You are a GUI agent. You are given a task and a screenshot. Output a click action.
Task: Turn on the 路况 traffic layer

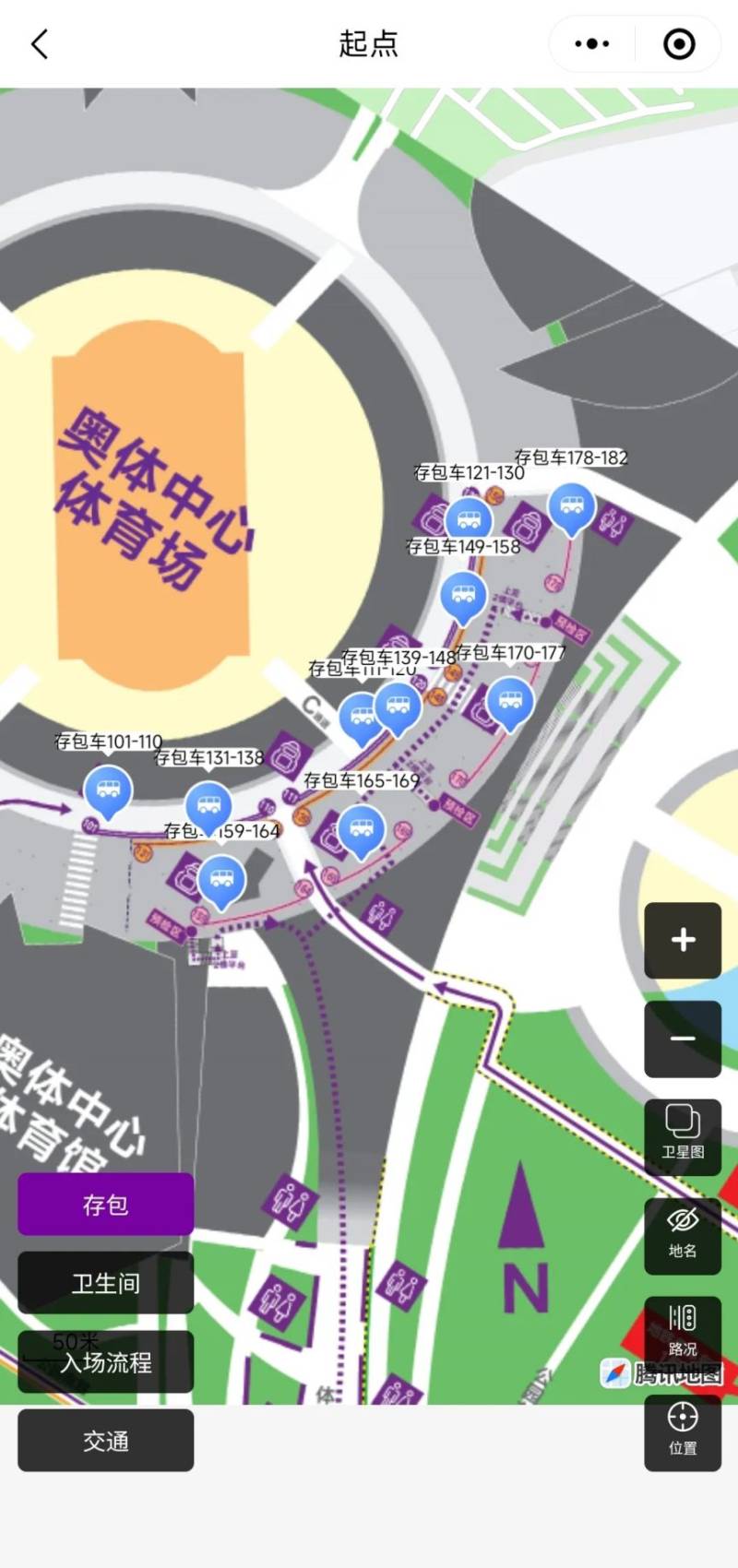682,1331
